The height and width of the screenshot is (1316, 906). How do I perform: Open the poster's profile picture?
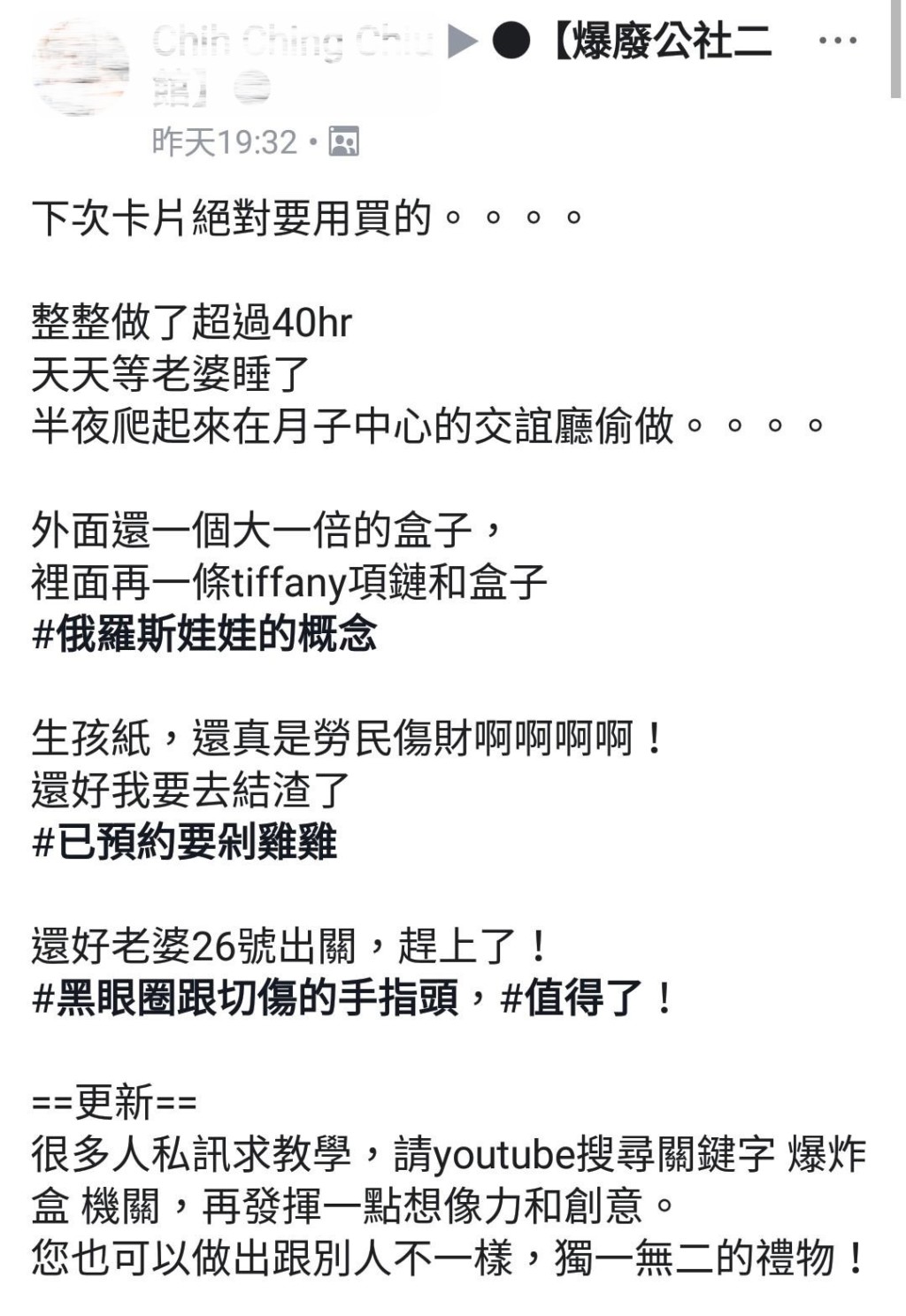tap(81, 68)
